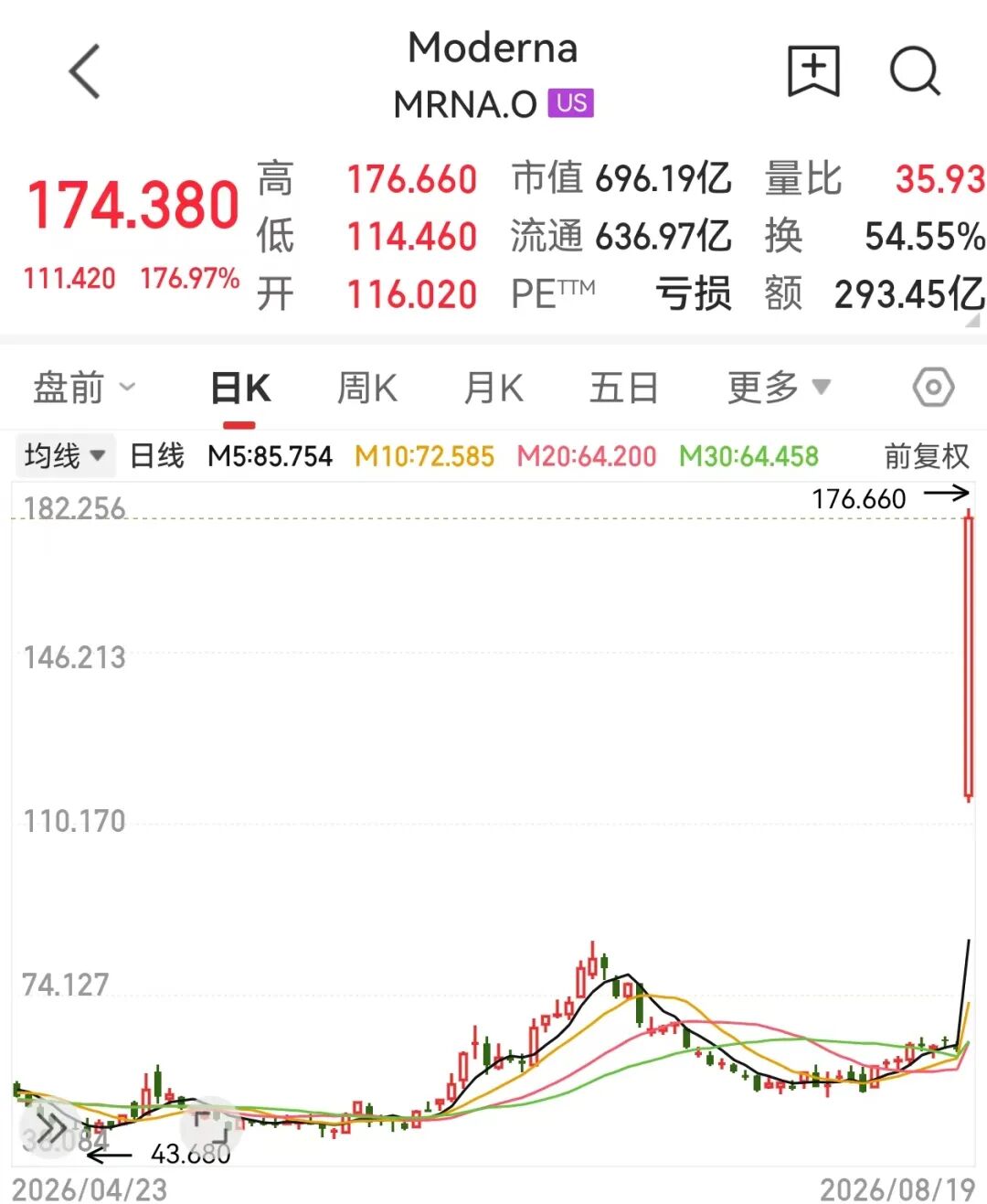
Task: Open the 均线 moving-average indicator dropdown
Action: pos(65,455)
